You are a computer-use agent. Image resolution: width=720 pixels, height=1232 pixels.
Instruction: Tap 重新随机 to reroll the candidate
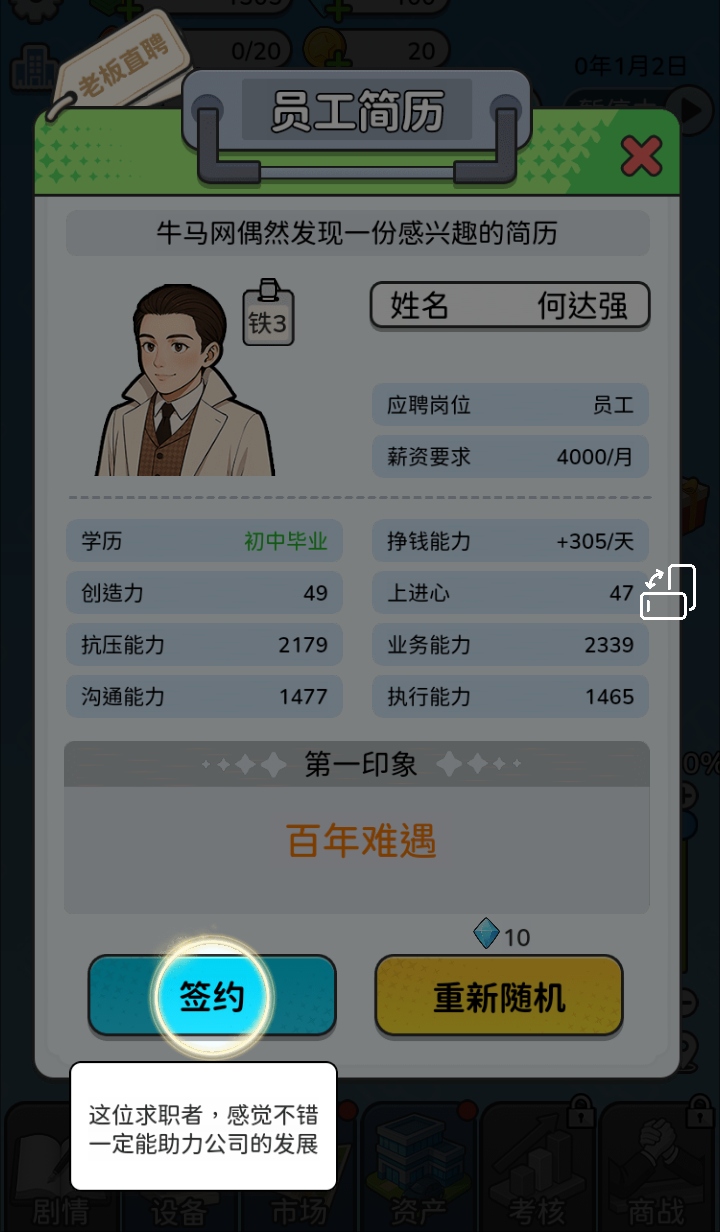[x=497, y=994]
